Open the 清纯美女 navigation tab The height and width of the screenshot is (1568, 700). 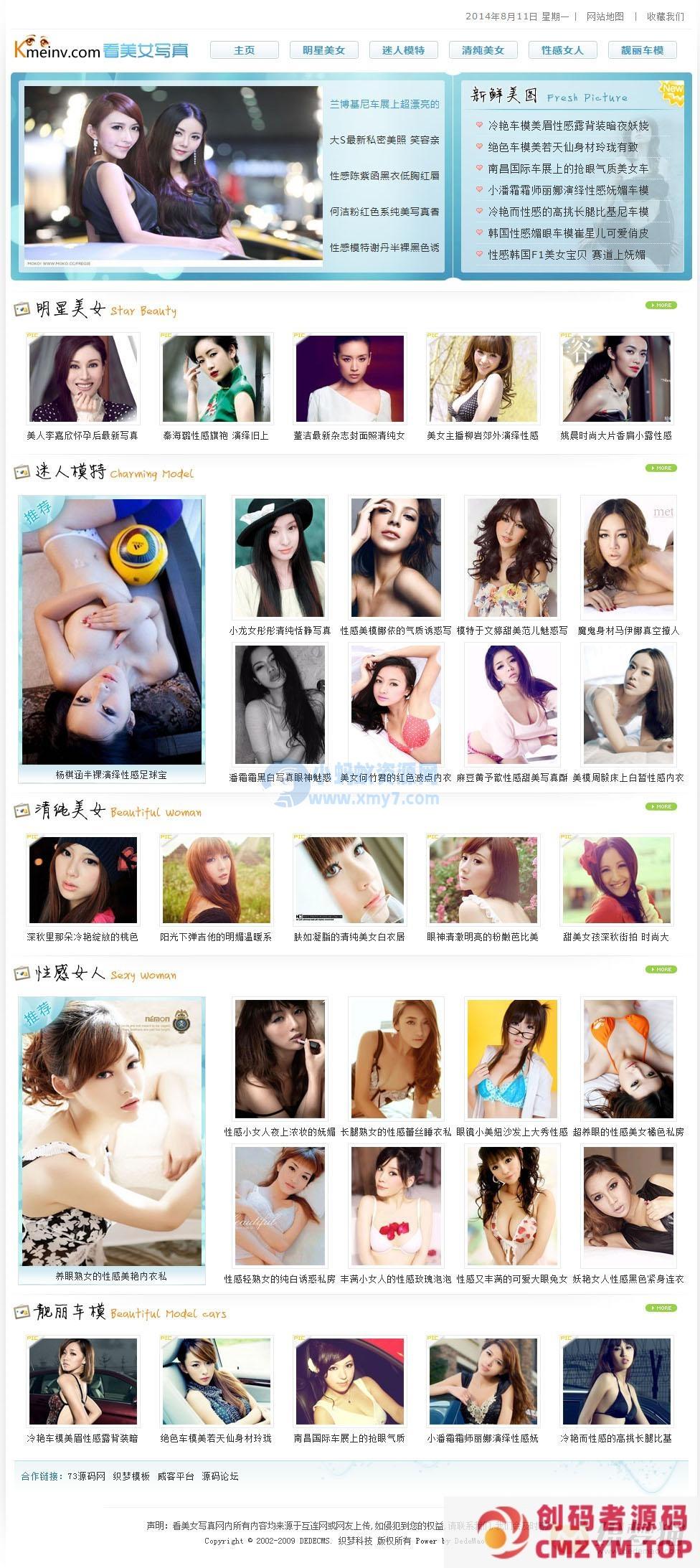click(483, 50)
